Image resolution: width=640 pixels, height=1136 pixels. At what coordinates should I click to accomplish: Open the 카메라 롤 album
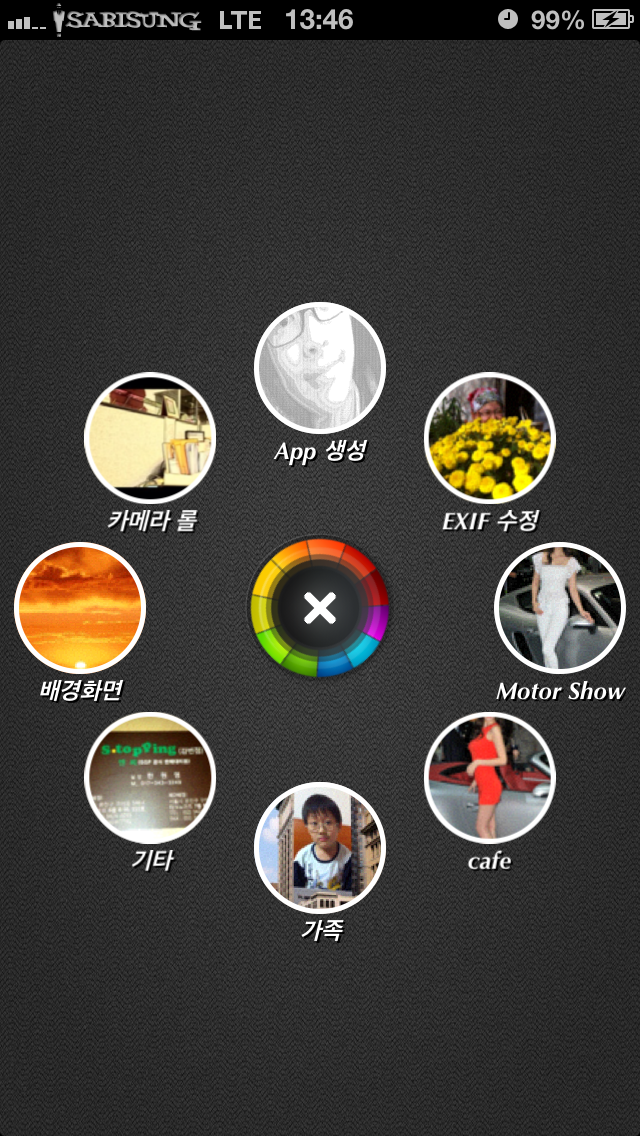pos(150,438)
